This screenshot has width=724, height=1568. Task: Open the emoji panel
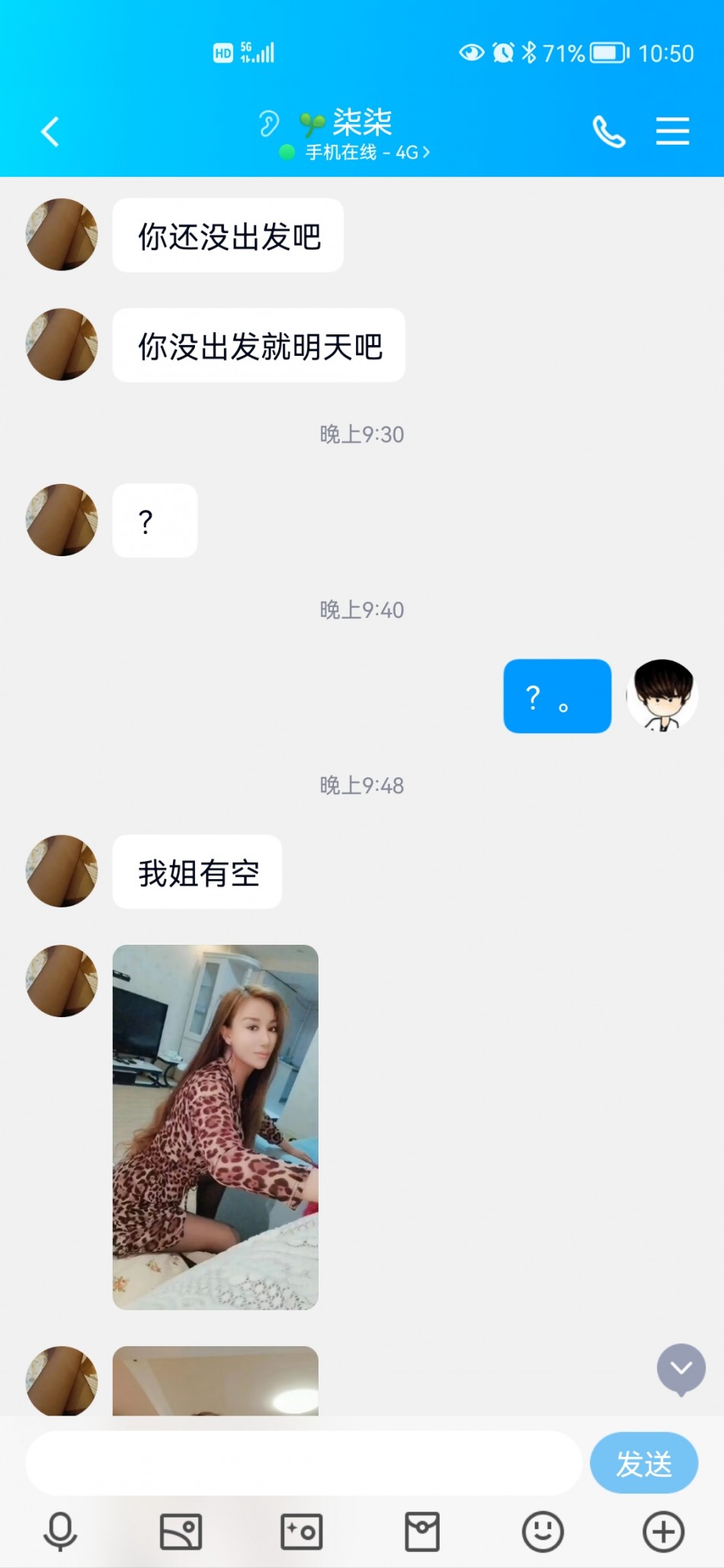pos(543,1531)
